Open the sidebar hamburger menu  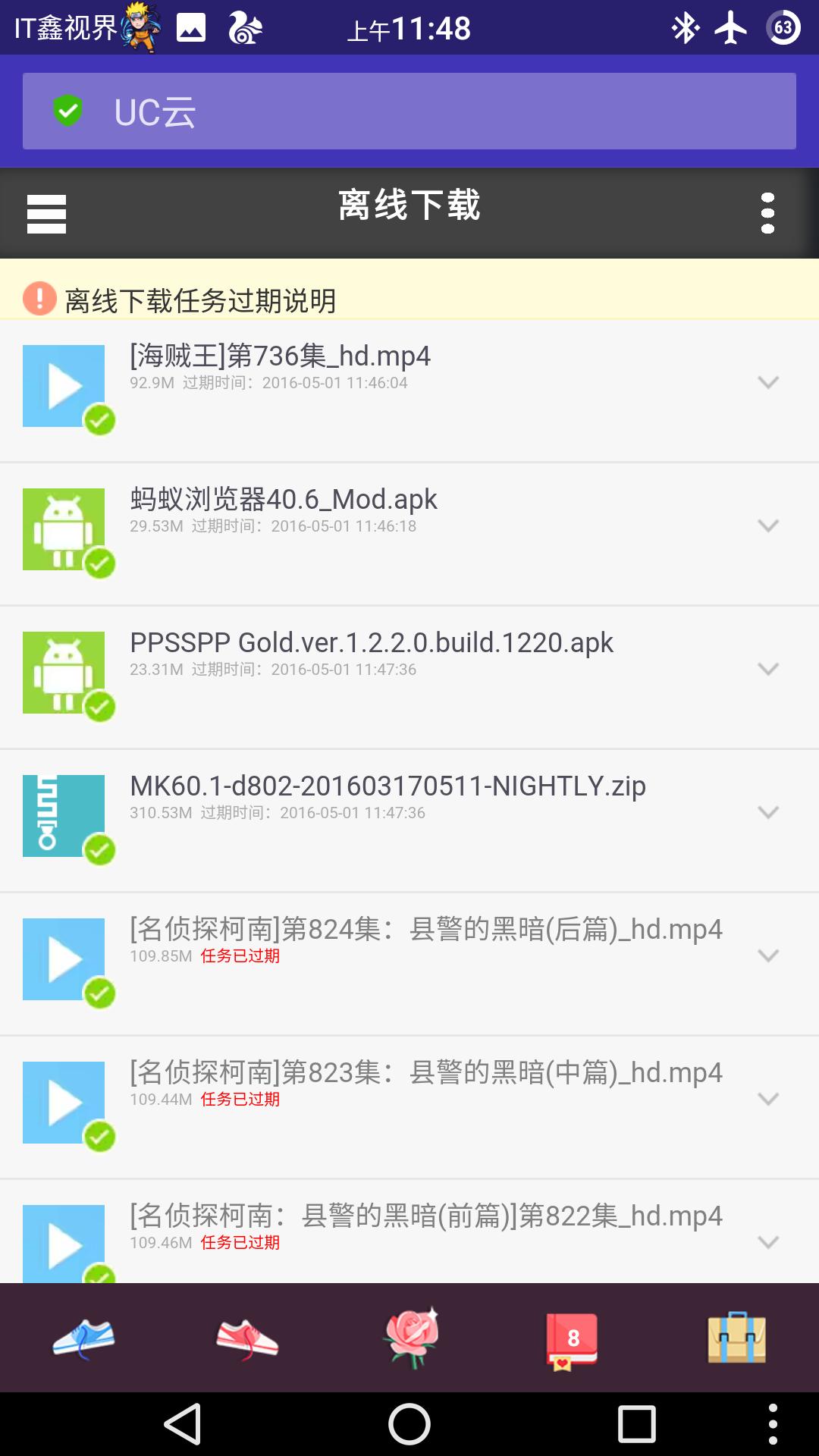pos(45,213)
